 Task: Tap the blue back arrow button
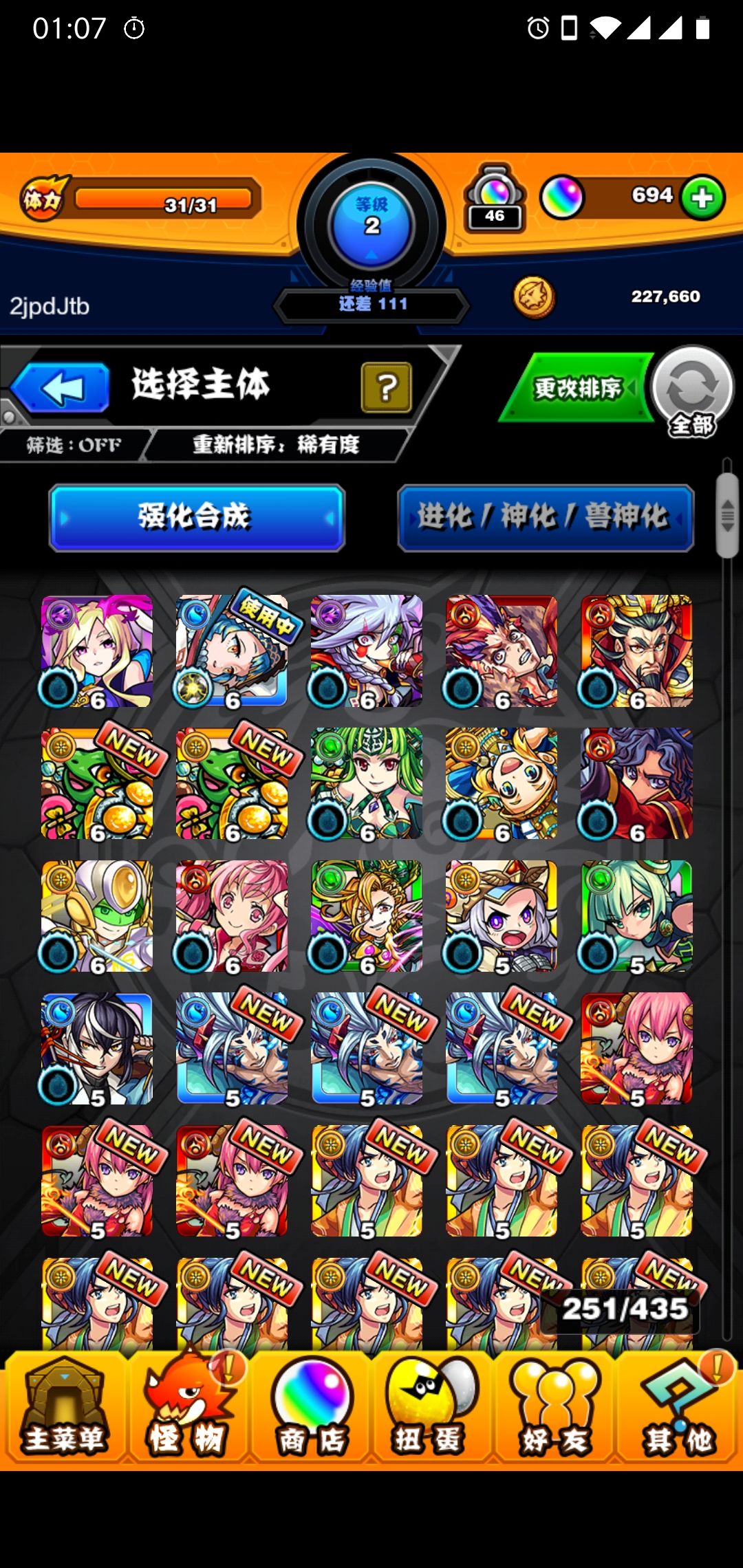(61, 389)
